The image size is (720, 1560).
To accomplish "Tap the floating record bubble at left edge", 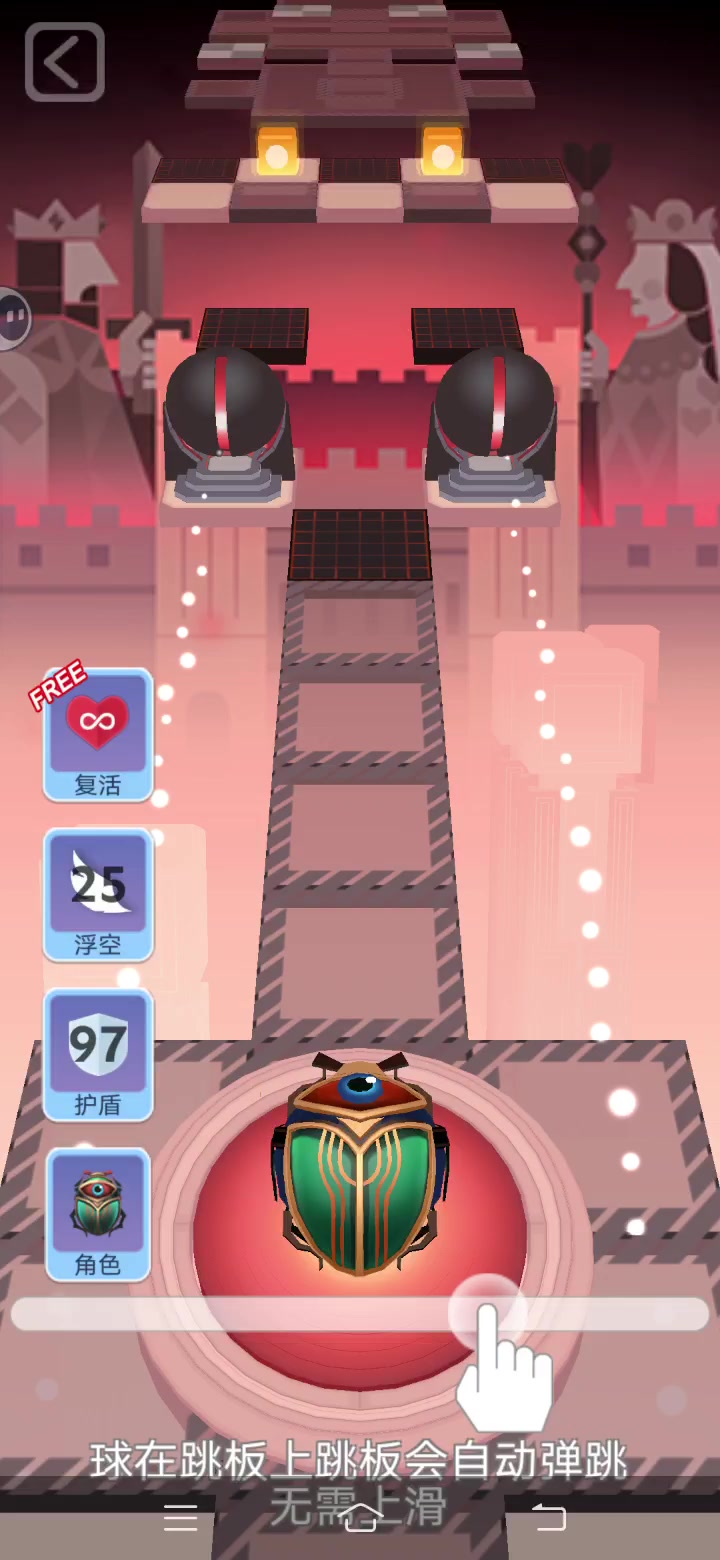I will click(x=14, y=319).
